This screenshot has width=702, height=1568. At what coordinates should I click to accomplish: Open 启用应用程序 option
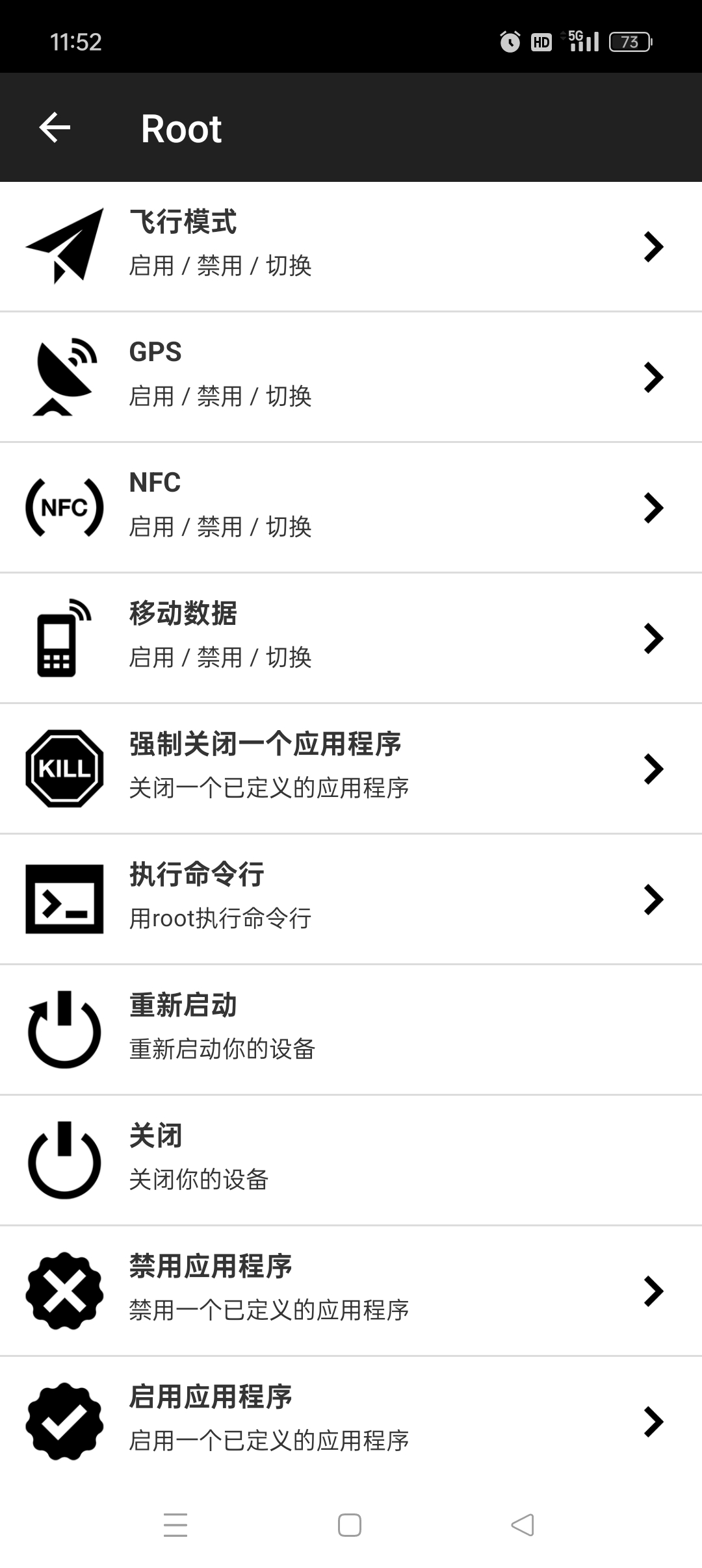(351, 1421)
